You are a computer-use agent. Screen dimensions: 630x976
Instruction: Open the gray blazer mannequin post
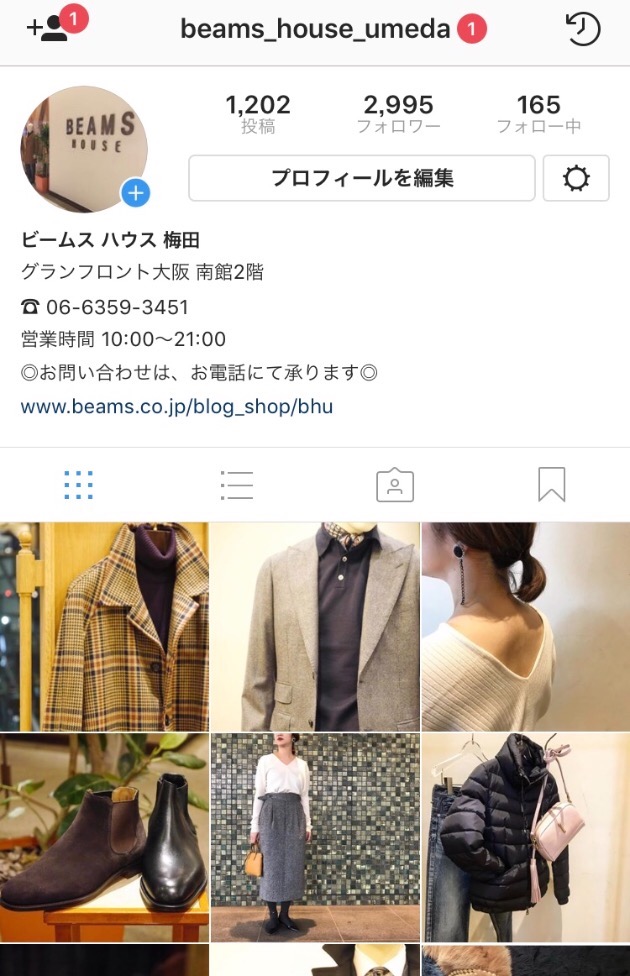click(315, 626)
